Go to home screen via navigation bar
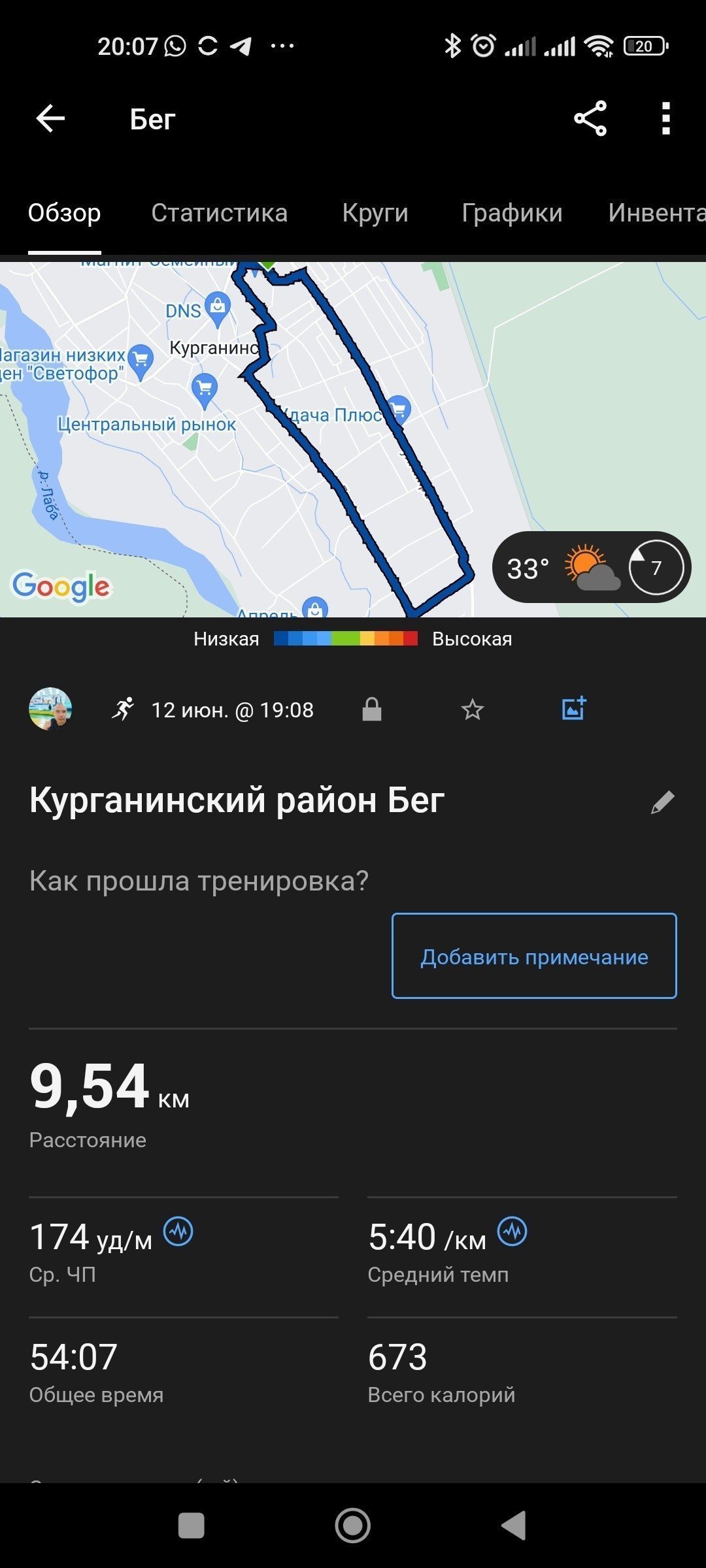Screen dimensions: 706x1568 (x=353, y=1526)
